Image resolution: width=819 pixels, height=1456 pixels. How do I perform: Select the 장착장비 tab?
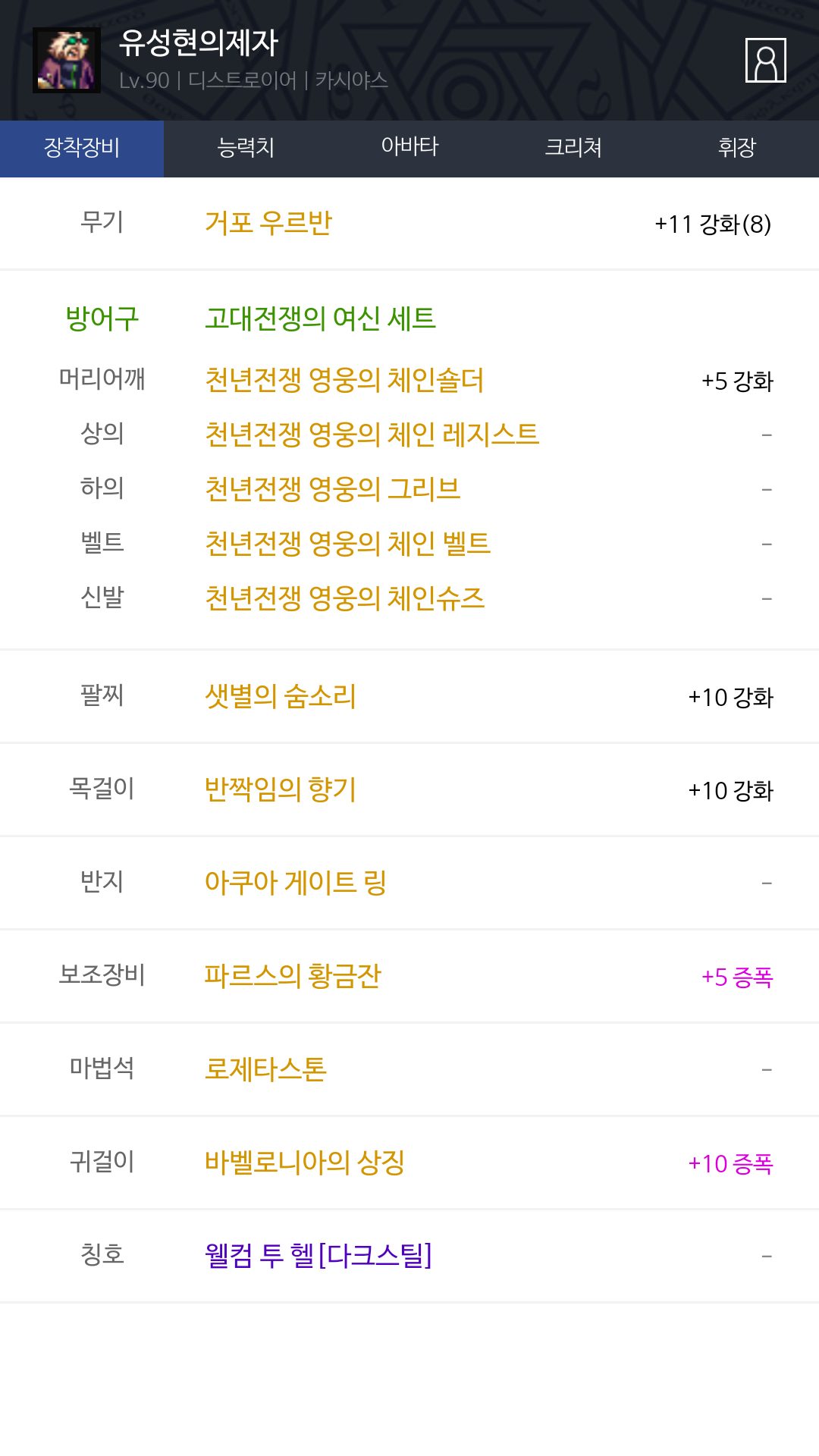pos(82,148)
